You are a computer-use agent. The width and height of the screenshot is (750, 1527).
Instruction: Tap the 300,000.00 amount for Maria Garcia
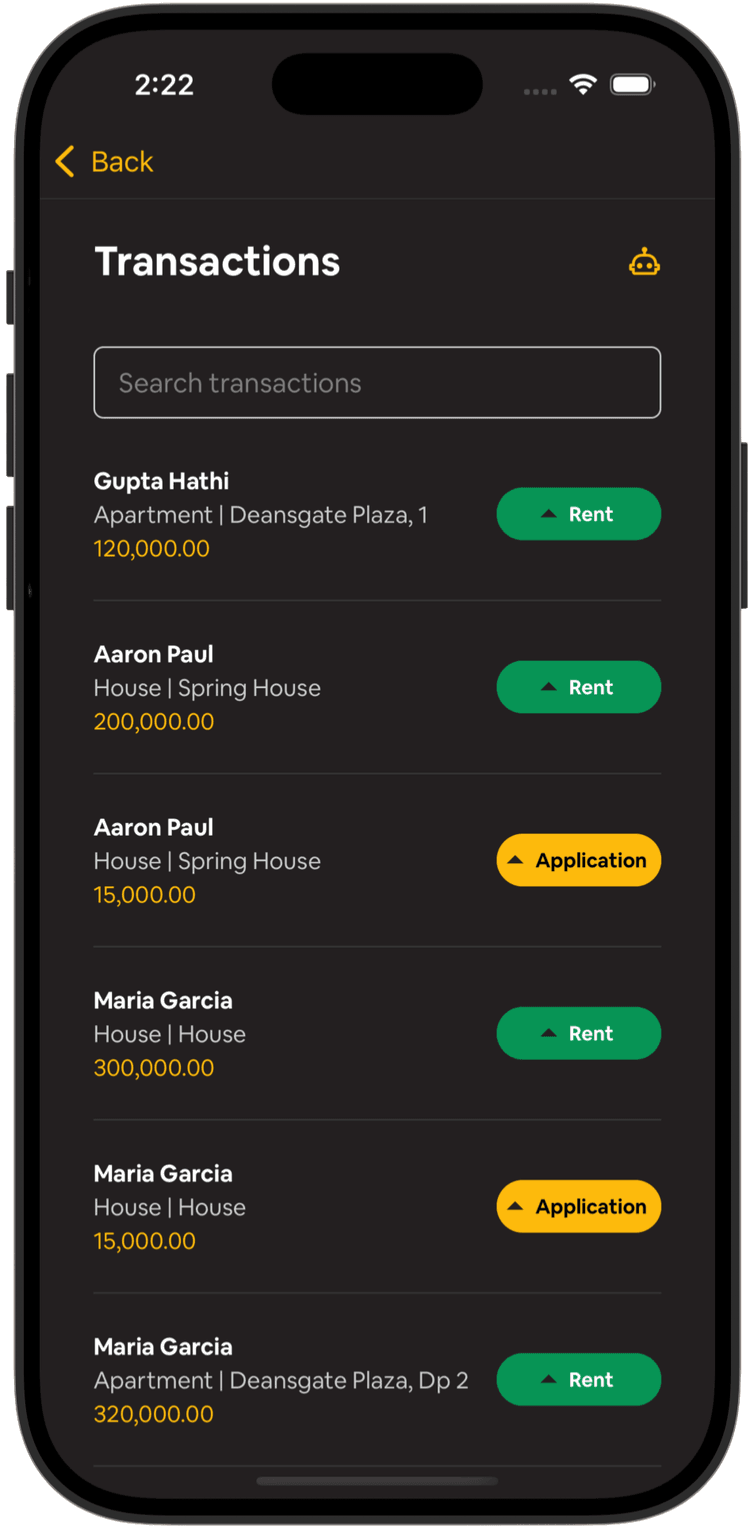pos(153,1067)
